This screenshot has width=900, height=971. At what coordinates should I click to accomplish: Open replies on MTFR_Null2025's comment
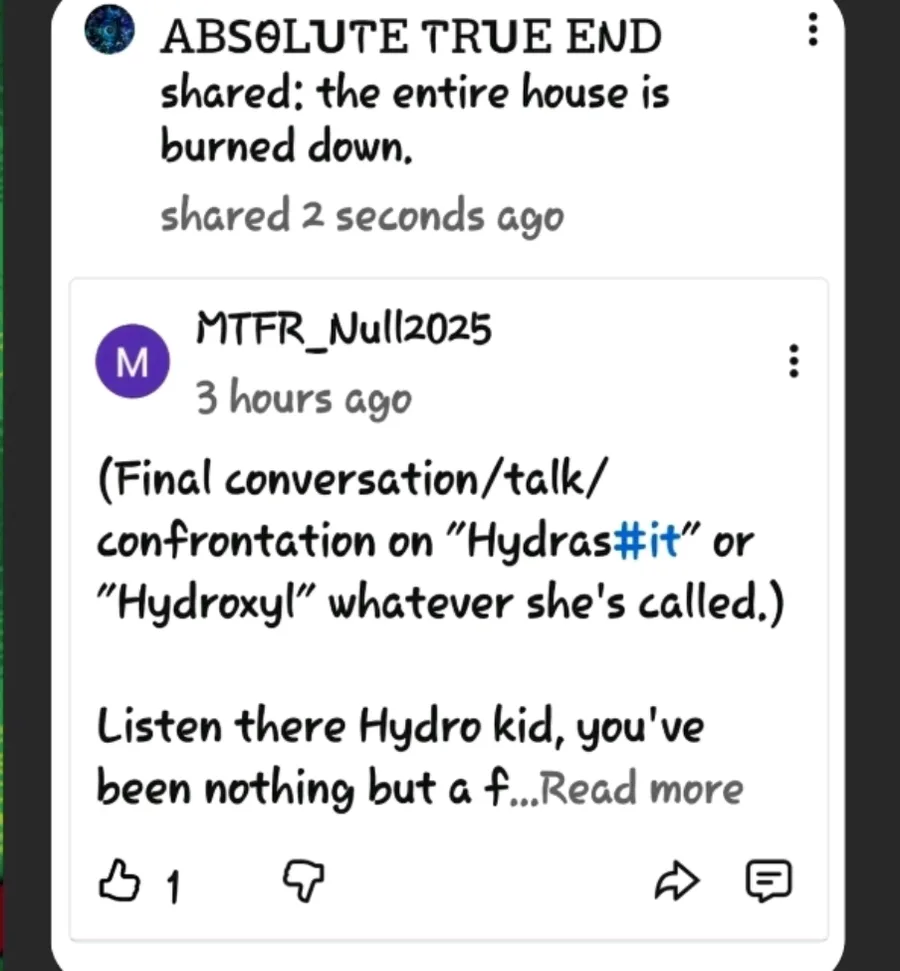pyautogui.click(x=770, y=881)
